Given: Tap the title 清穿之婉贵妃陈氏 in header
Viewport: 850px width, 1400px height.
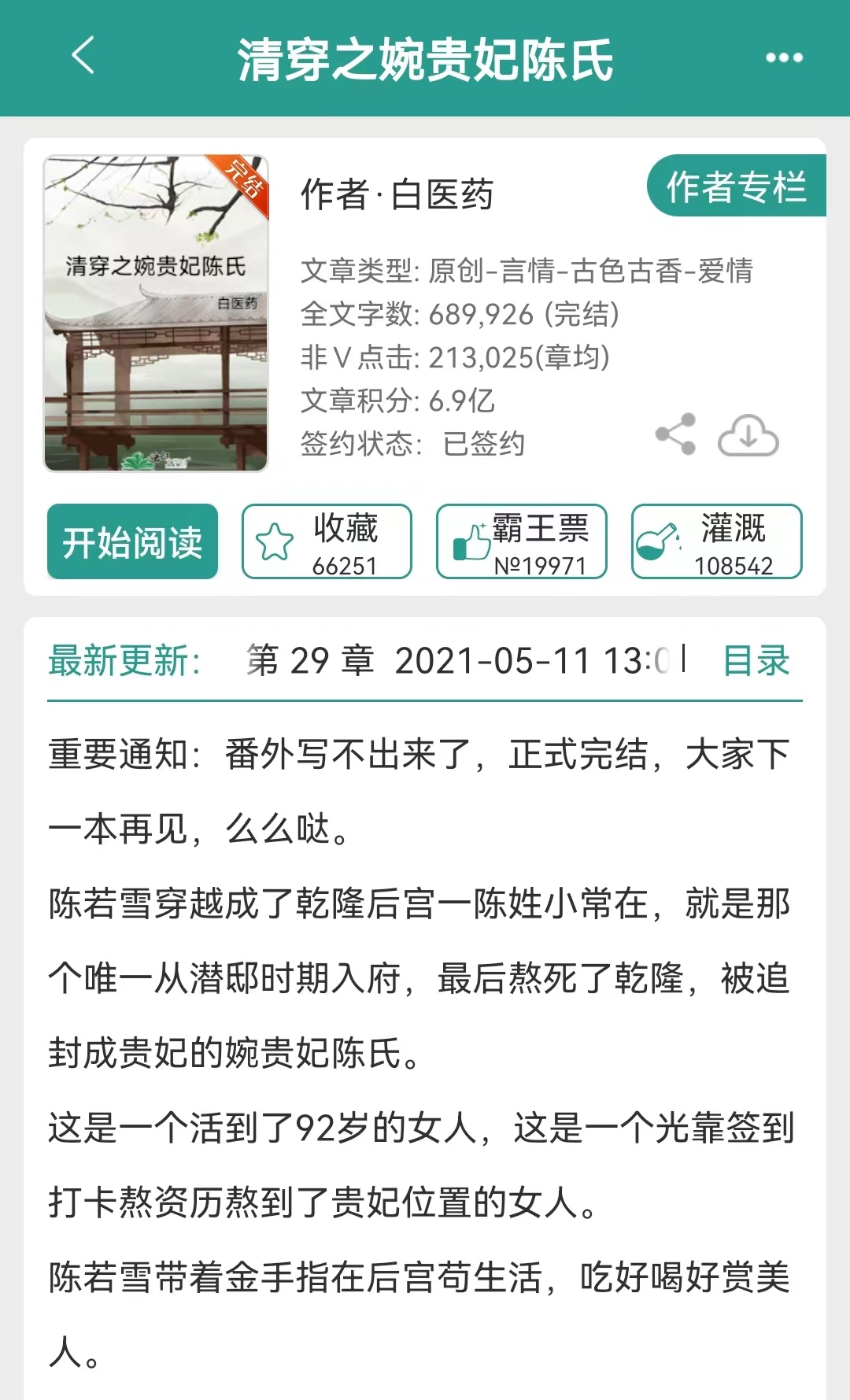Looking at the screenshot, I should [425, 57].
